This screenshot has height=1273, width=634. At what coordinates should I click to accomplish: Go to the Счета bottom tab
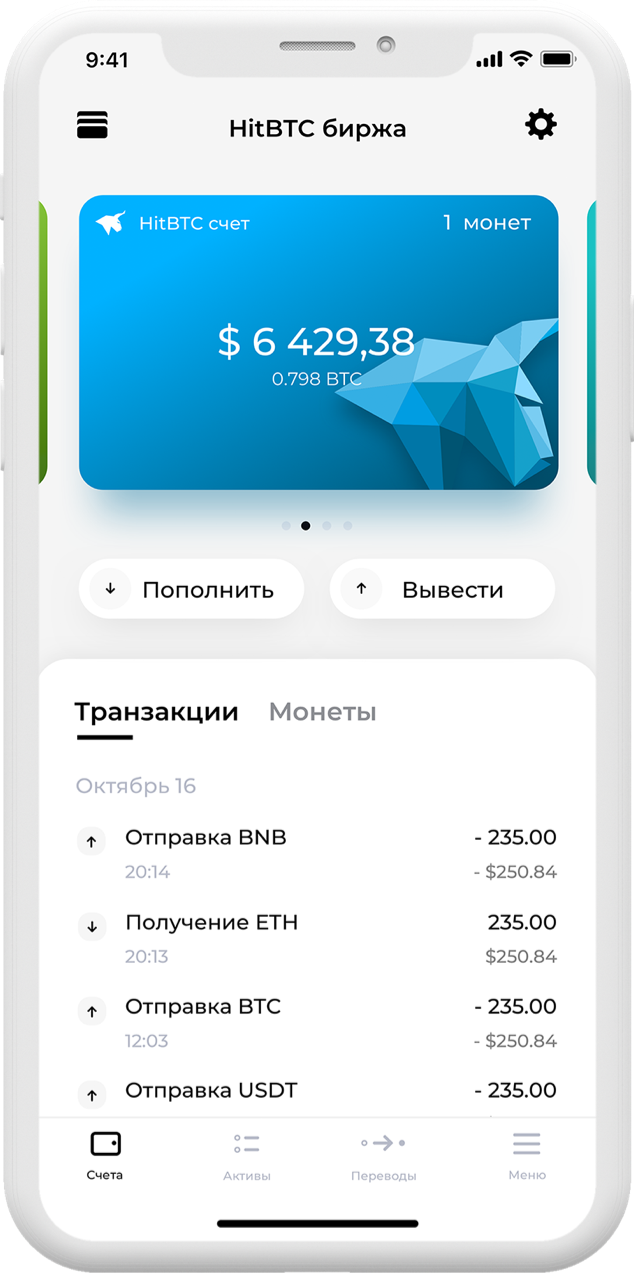pyautogui.click(x=105, y=1156)
